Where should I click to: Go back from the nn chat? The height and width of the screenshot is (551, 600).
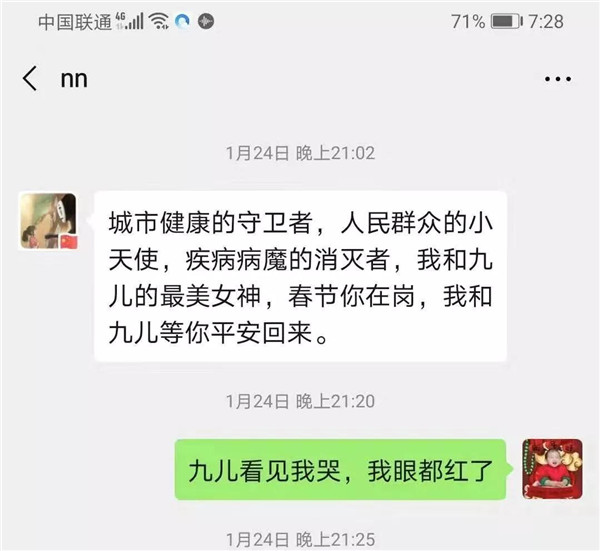click(30, 79)
